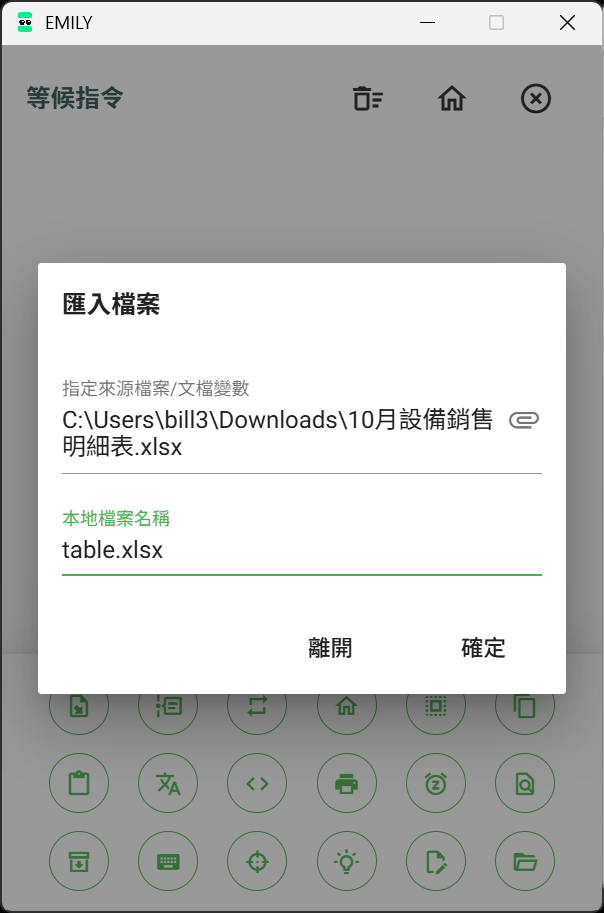Focus the 本地檔案名稱 text field
Image resolution: width=604 pixels, height=913 pixels.
(x=300, y=550)
